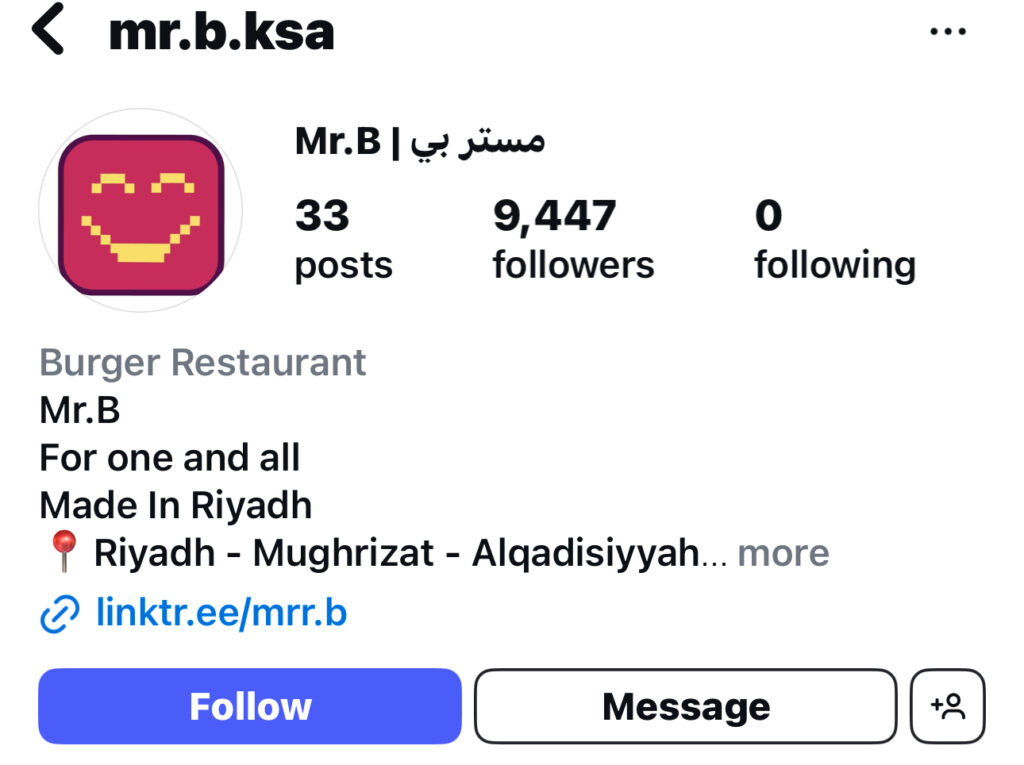Follow the mr.b.ksa account

tap(250, 706)
